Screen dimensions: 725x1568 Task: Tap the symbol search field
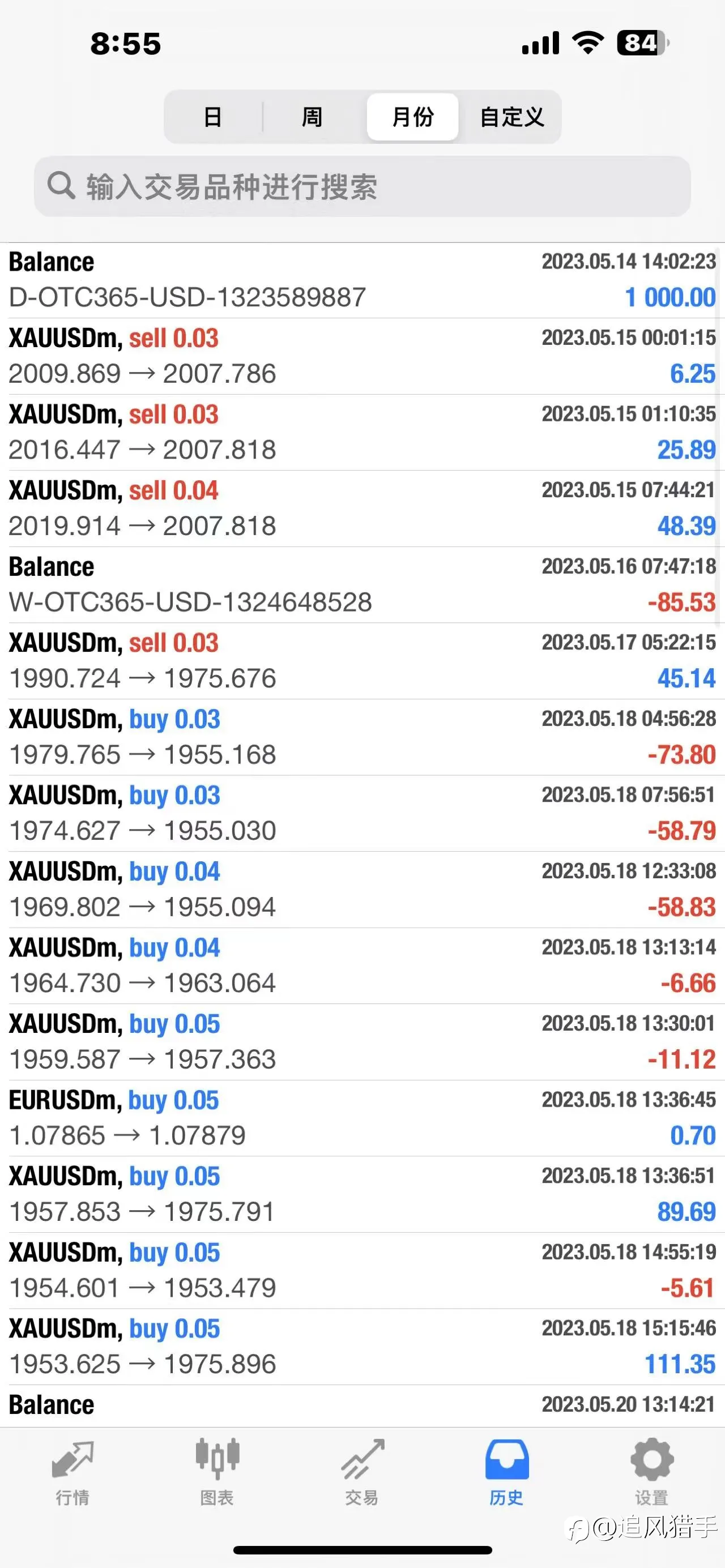pyautogui.click(x=362, y=186)
